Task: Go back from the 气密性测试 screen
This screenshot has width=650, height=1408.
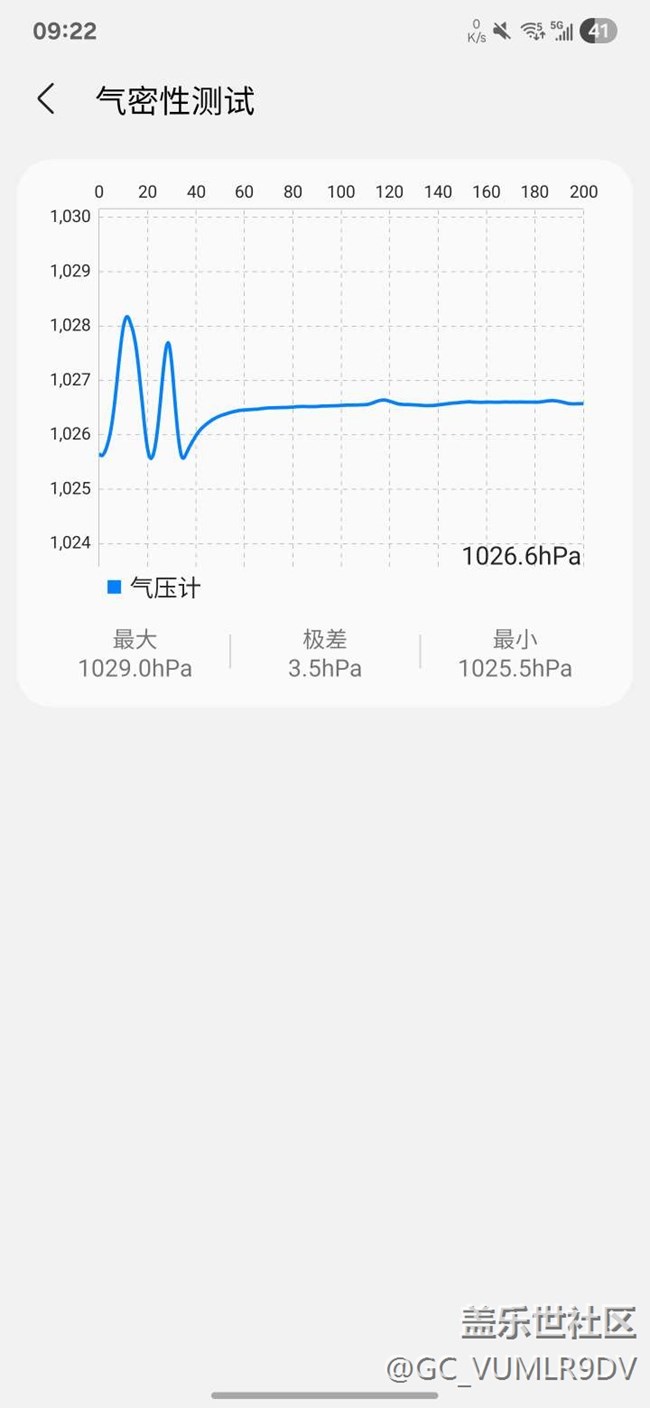Action: point(46,100)
